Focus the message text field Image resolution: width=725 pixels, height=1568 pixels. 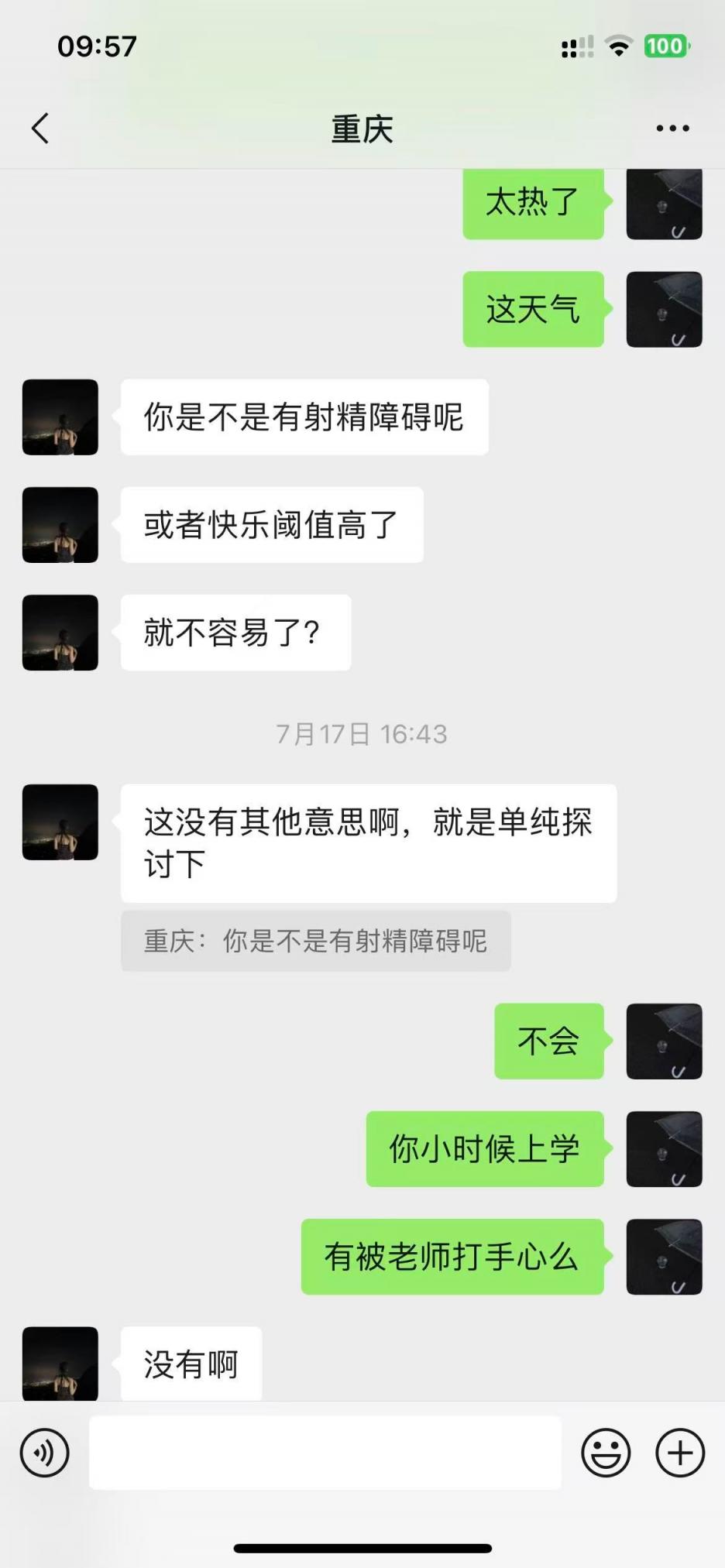click(x=325, y=1453)
